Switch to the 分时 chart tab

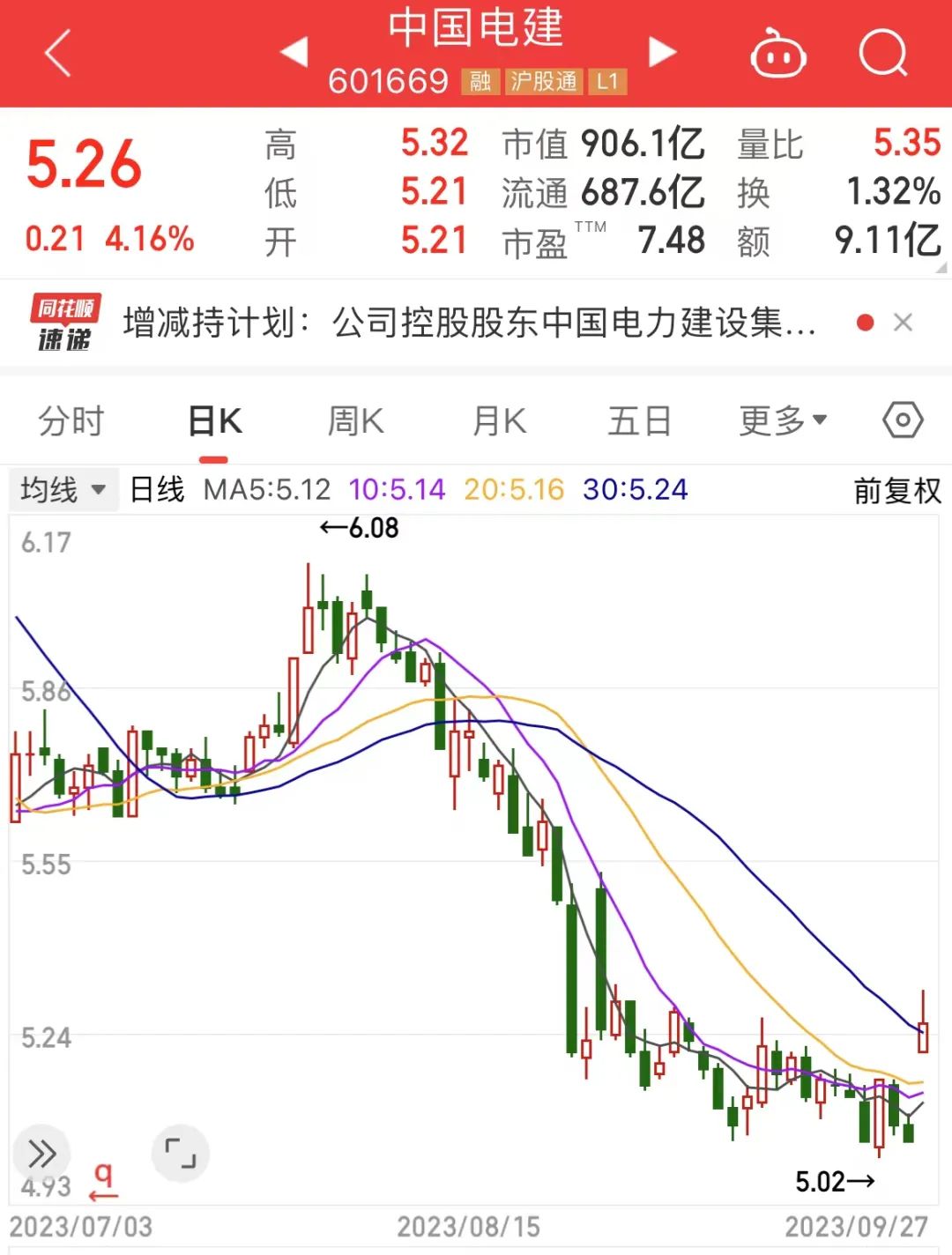[71, 421]
